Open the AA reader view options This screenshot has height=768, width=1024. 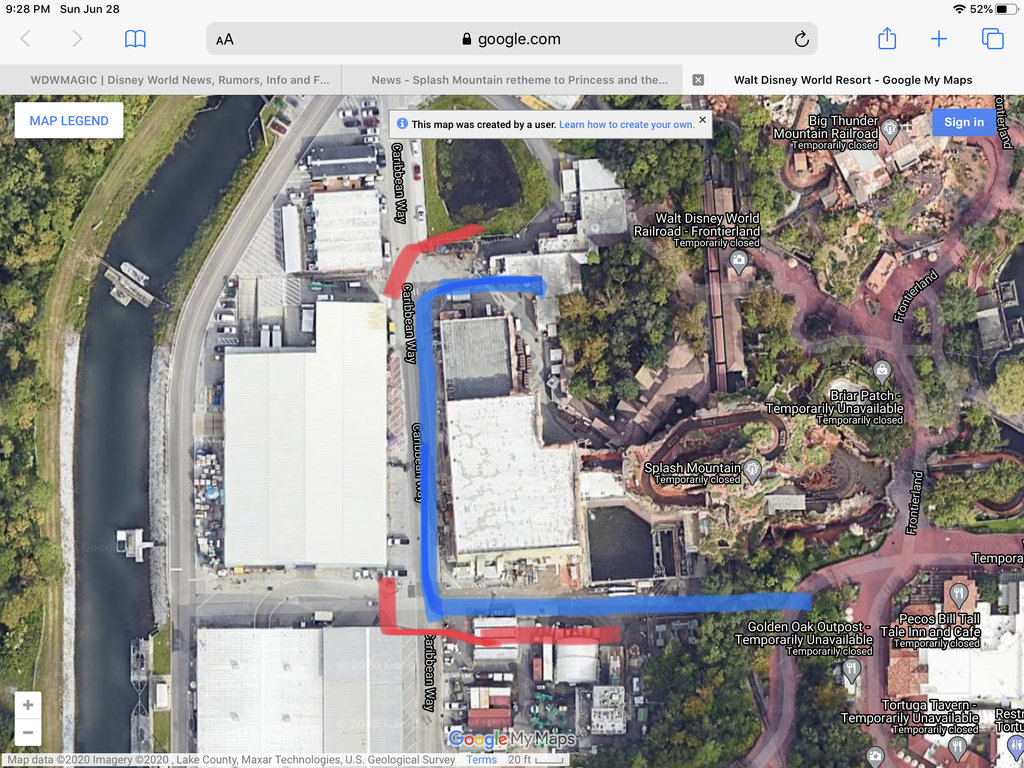click(225, 40)
